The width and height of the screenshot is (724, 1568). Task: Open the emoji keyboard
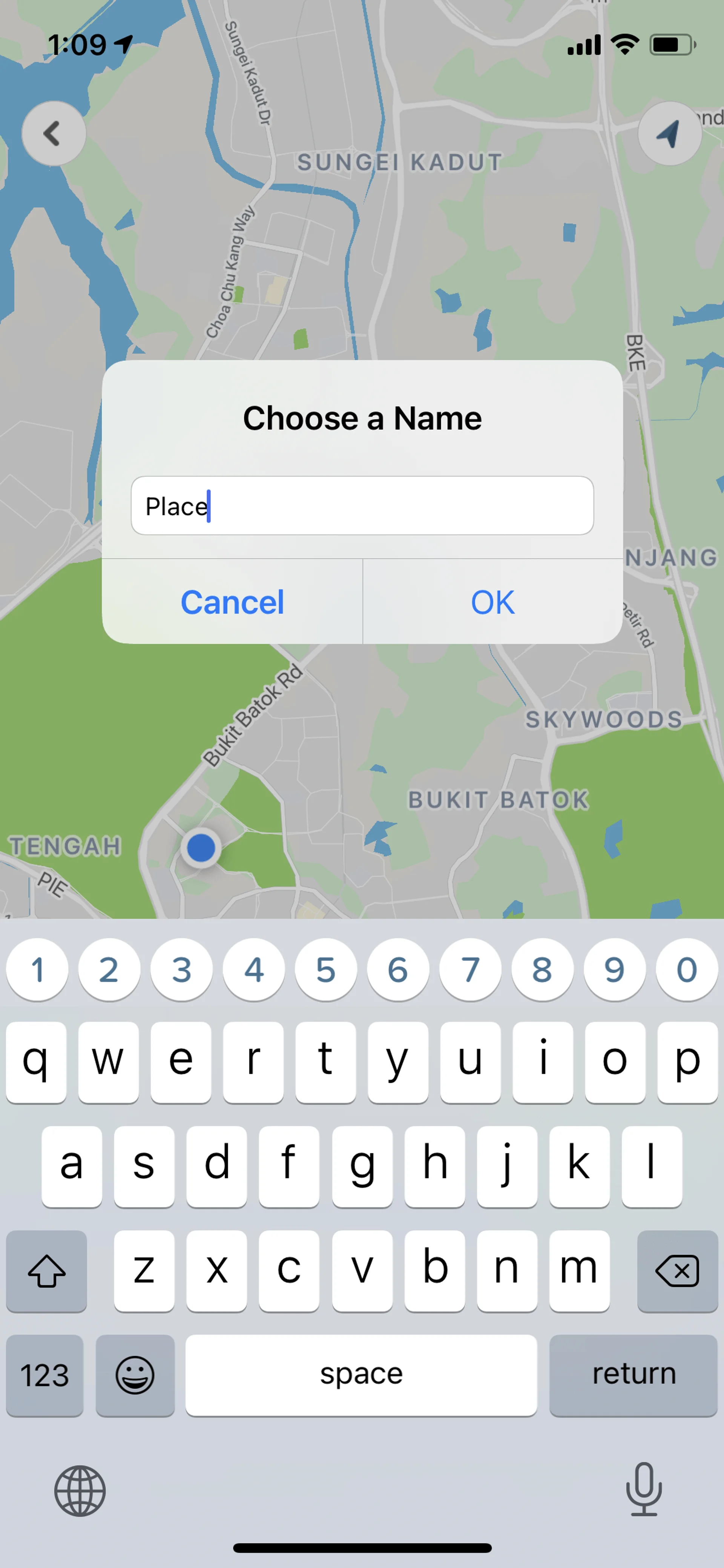tap(135, 1375)
